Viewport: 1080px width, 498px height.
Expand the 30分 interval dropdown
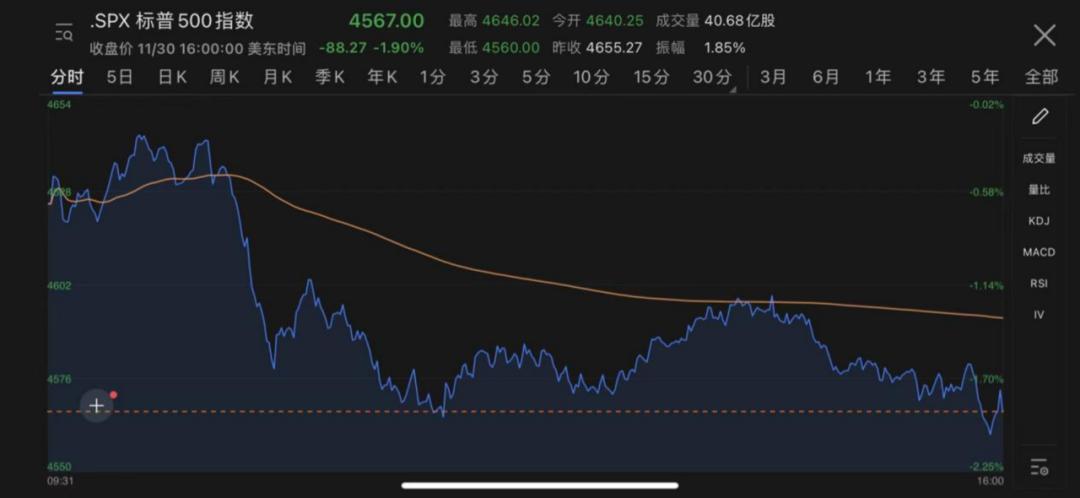pos(713,77)
